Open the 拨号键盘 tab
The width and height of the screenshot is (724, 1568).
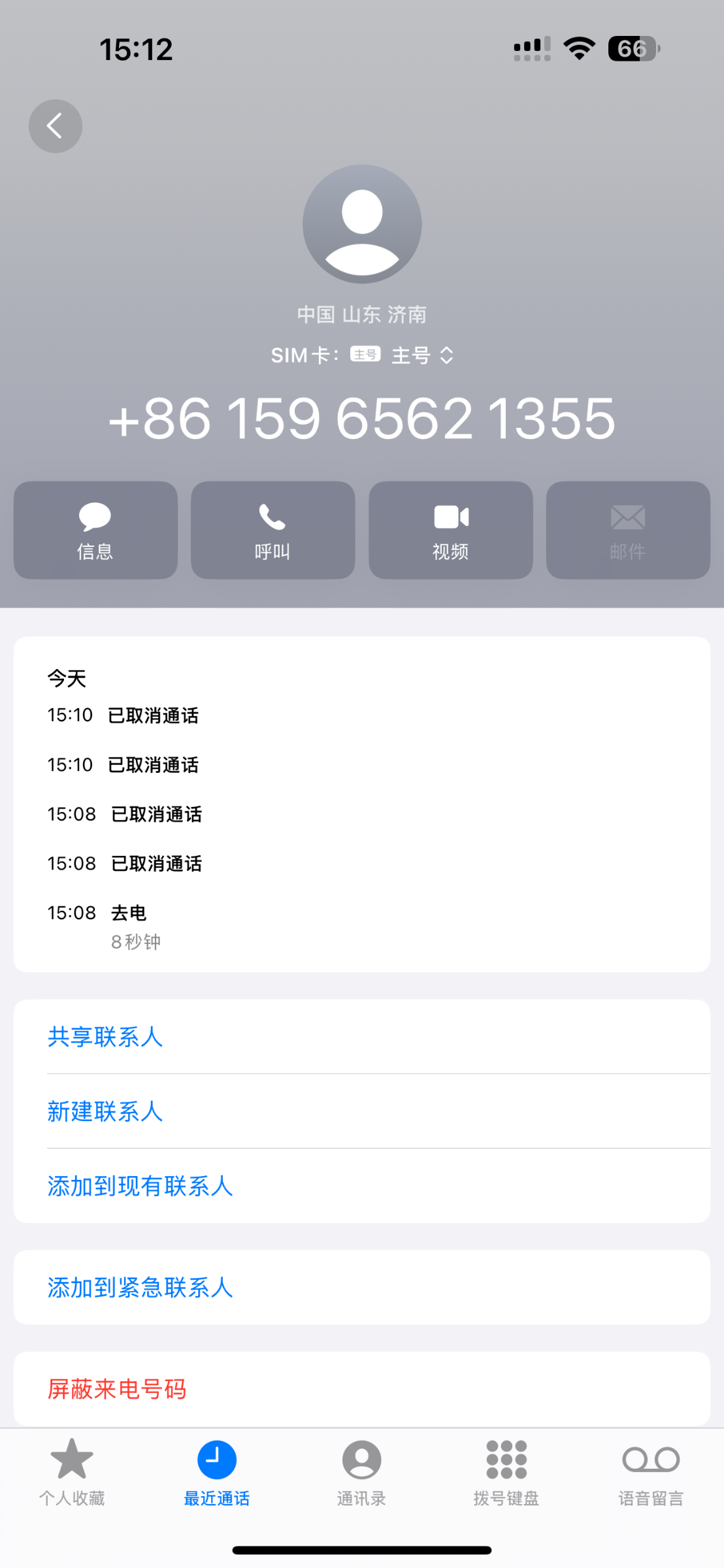506,1471
